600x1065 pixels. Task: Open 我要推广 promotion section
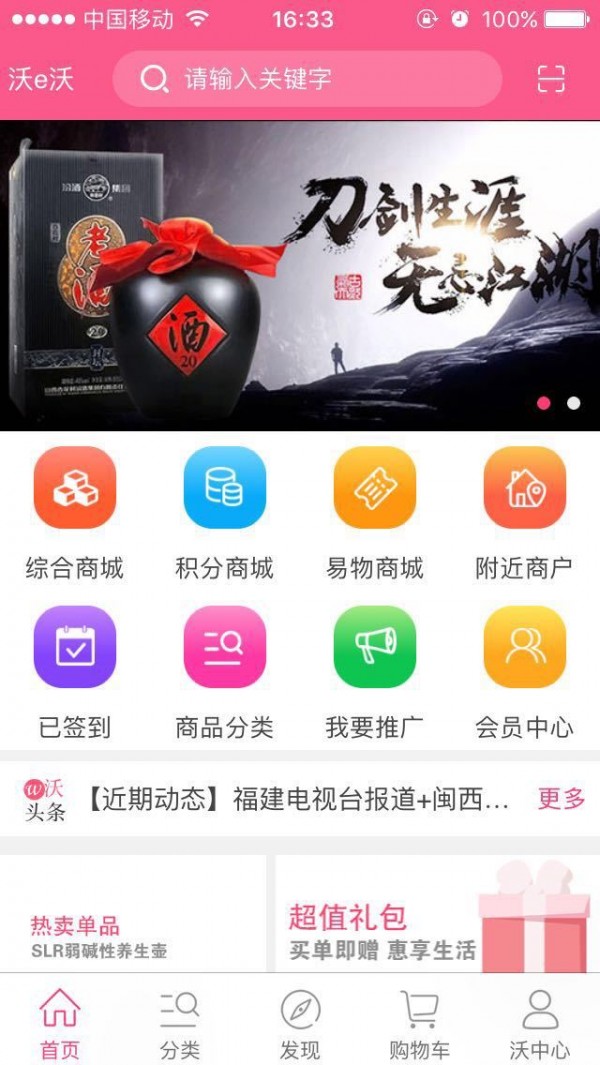tap(375, 647)
